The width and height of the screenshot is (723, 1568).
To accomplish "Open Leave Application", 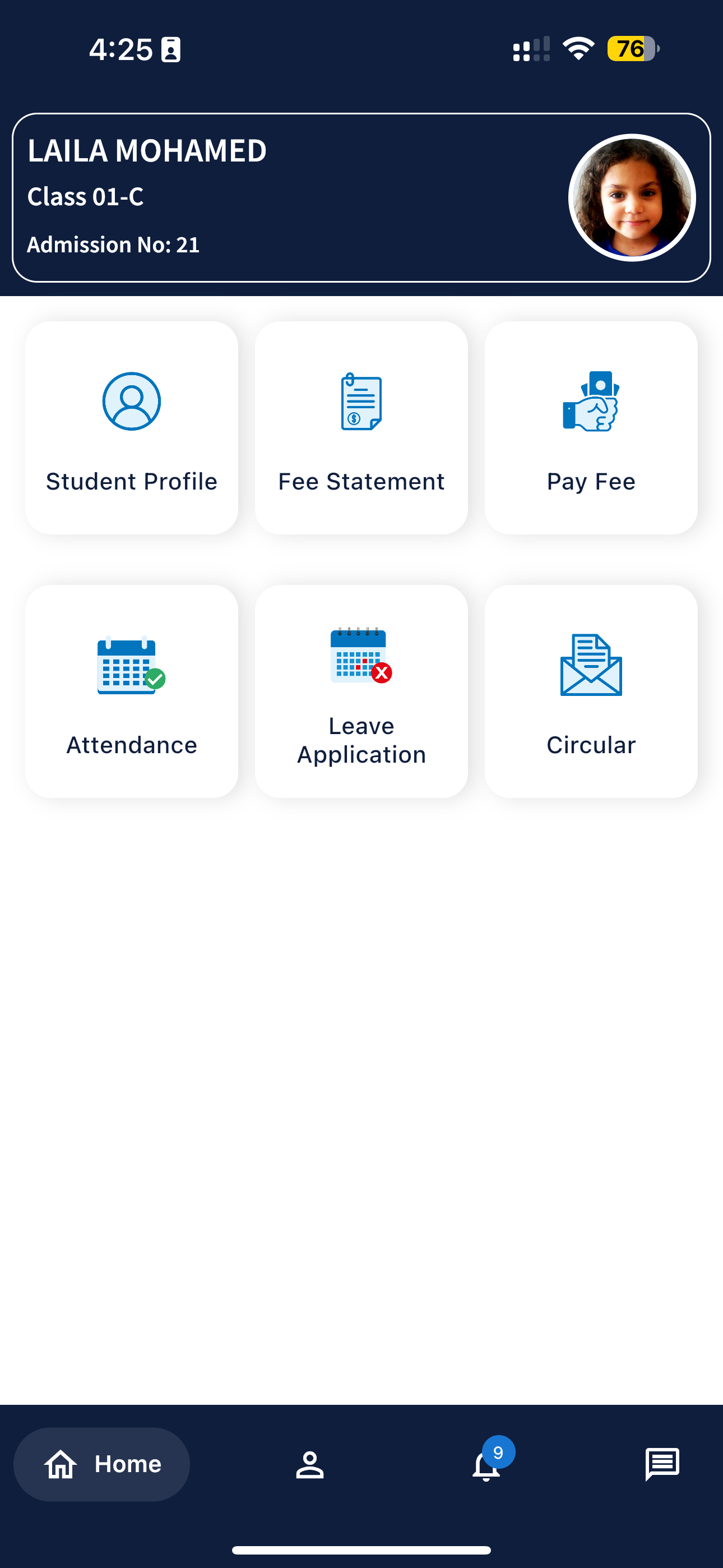I will (x=361, y=691).
